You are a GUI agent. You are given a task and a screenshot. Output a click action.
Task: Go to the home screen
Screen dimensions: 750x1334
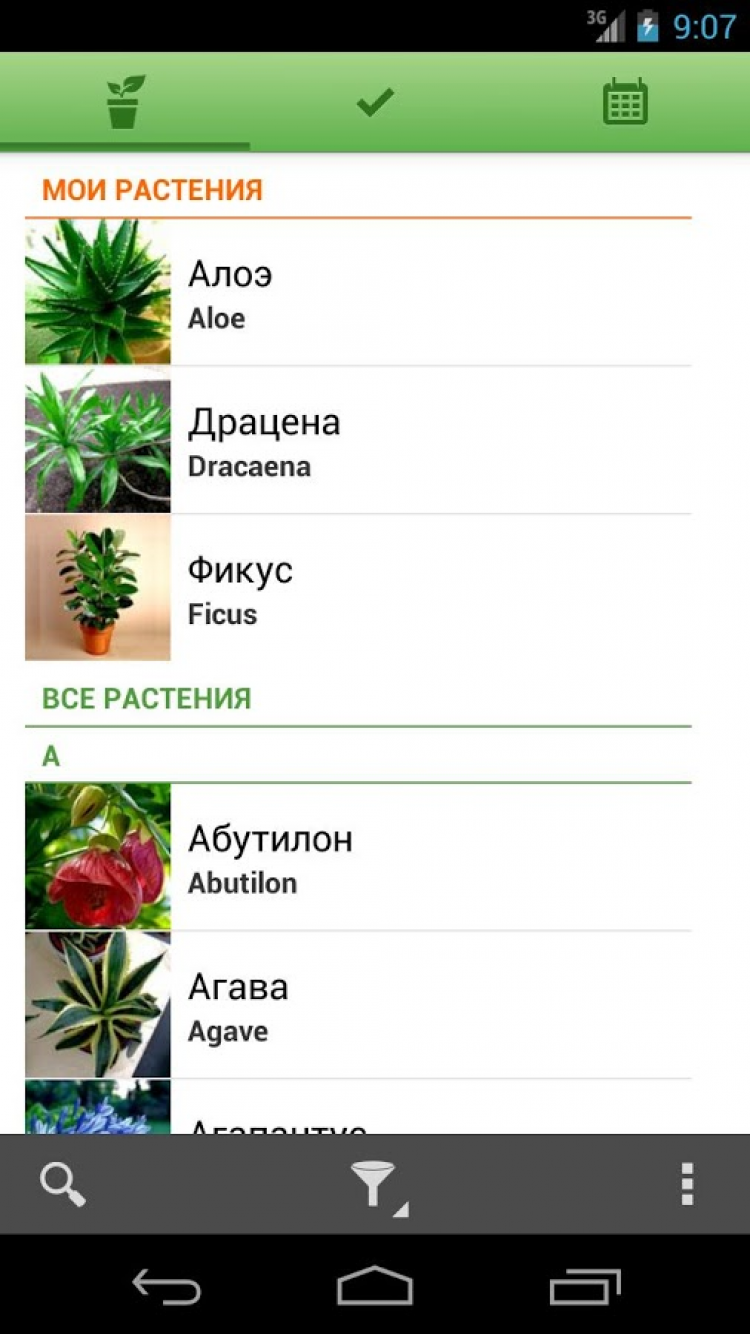click(375, 1287)
